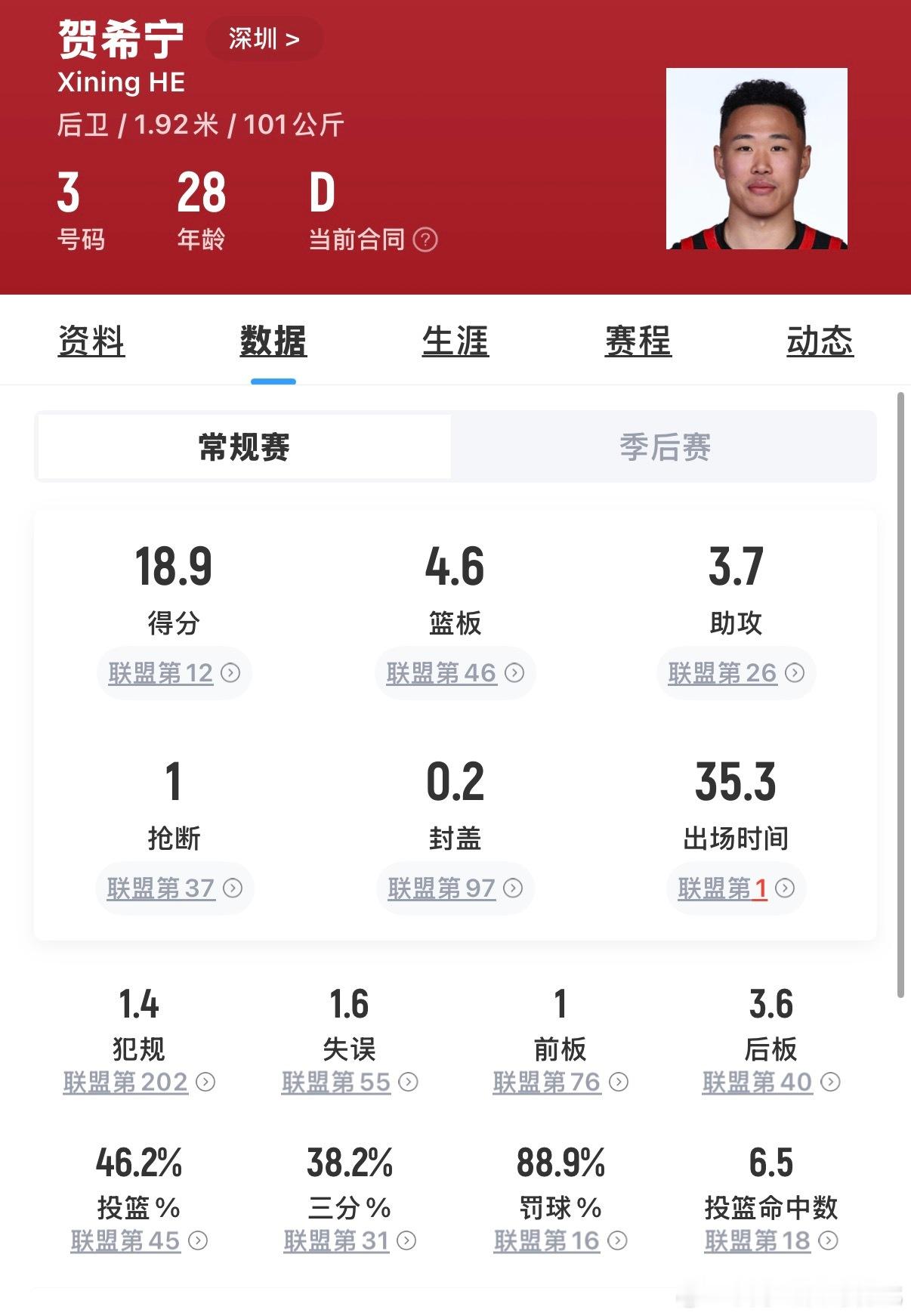
Task: Select the 常规赛 segment
Action: pyautogui.click(x=242, y=446)
